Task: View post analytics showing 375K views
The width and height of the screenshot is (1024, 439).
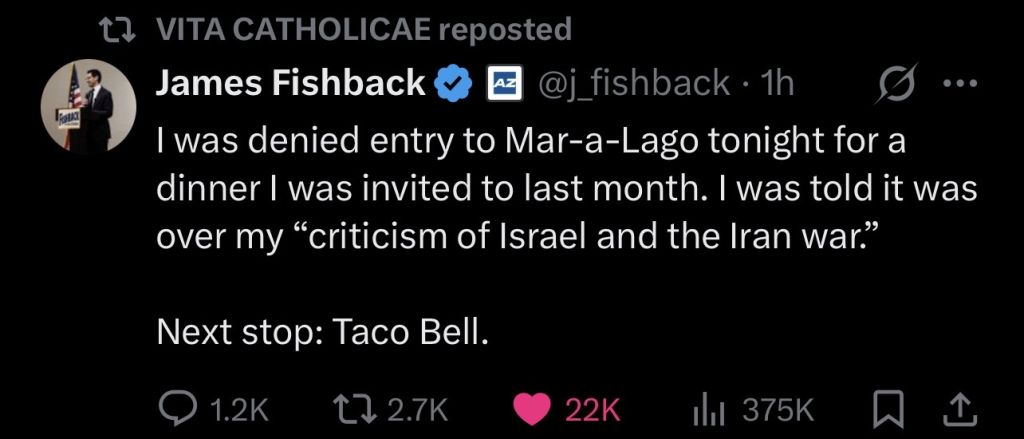Action: point(707,408)
